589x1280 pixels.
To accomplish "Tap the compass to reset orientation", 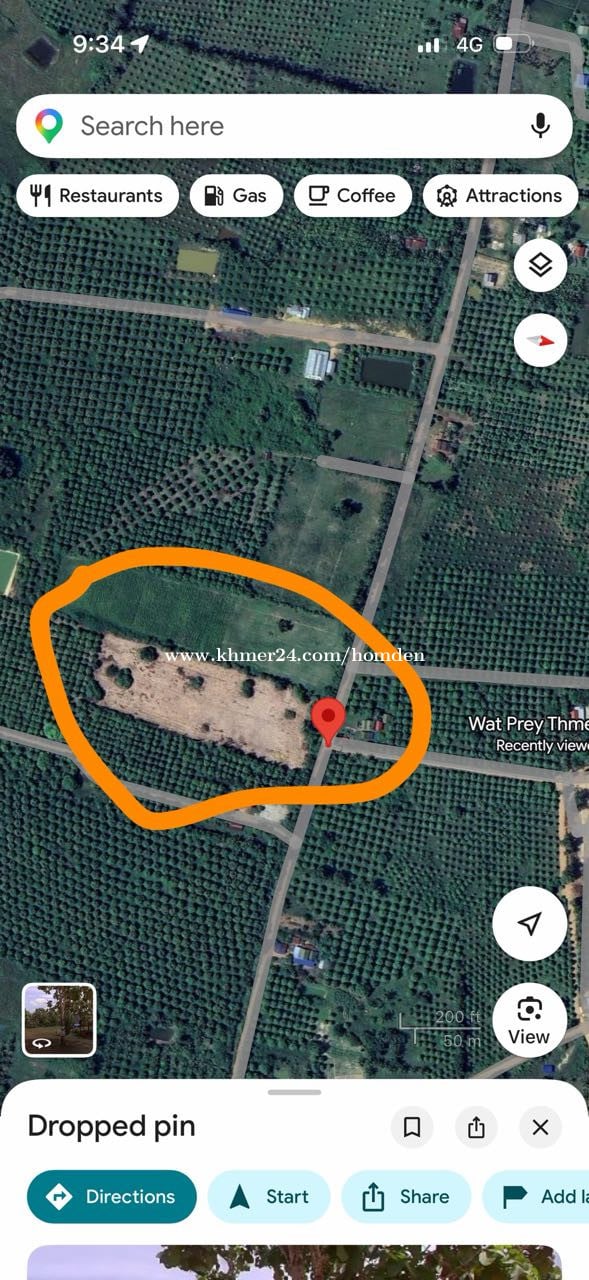I will coord(541,340).
